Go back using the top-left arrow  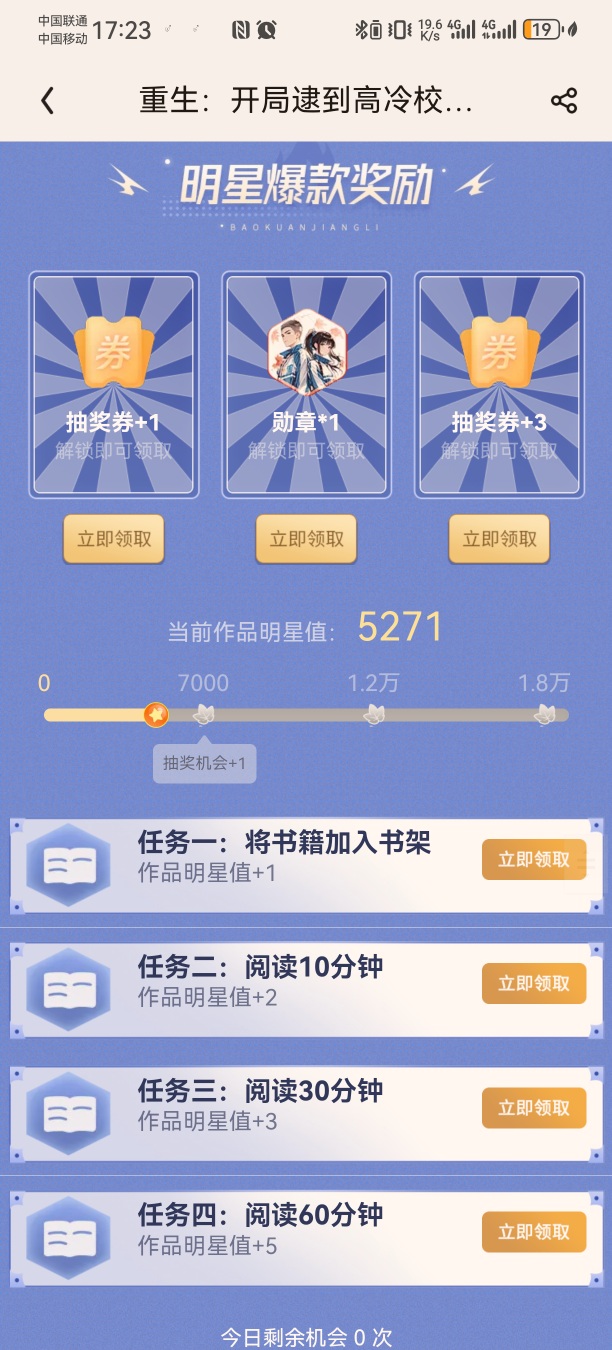click(x=47, y=101)
